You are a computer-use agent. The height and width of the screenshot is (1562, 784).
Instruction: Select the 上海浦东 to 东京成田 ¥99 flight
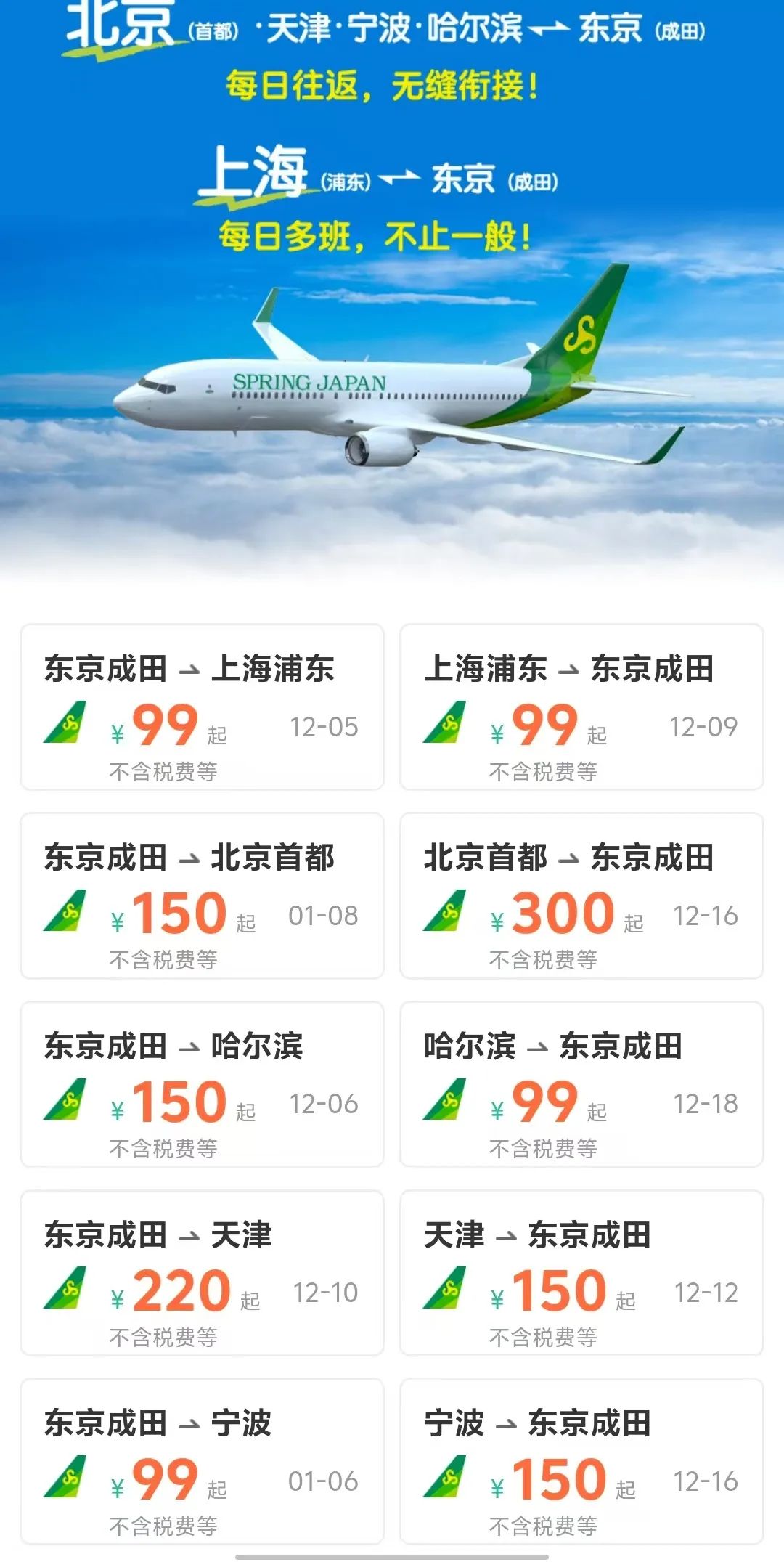tap(581, 707)
